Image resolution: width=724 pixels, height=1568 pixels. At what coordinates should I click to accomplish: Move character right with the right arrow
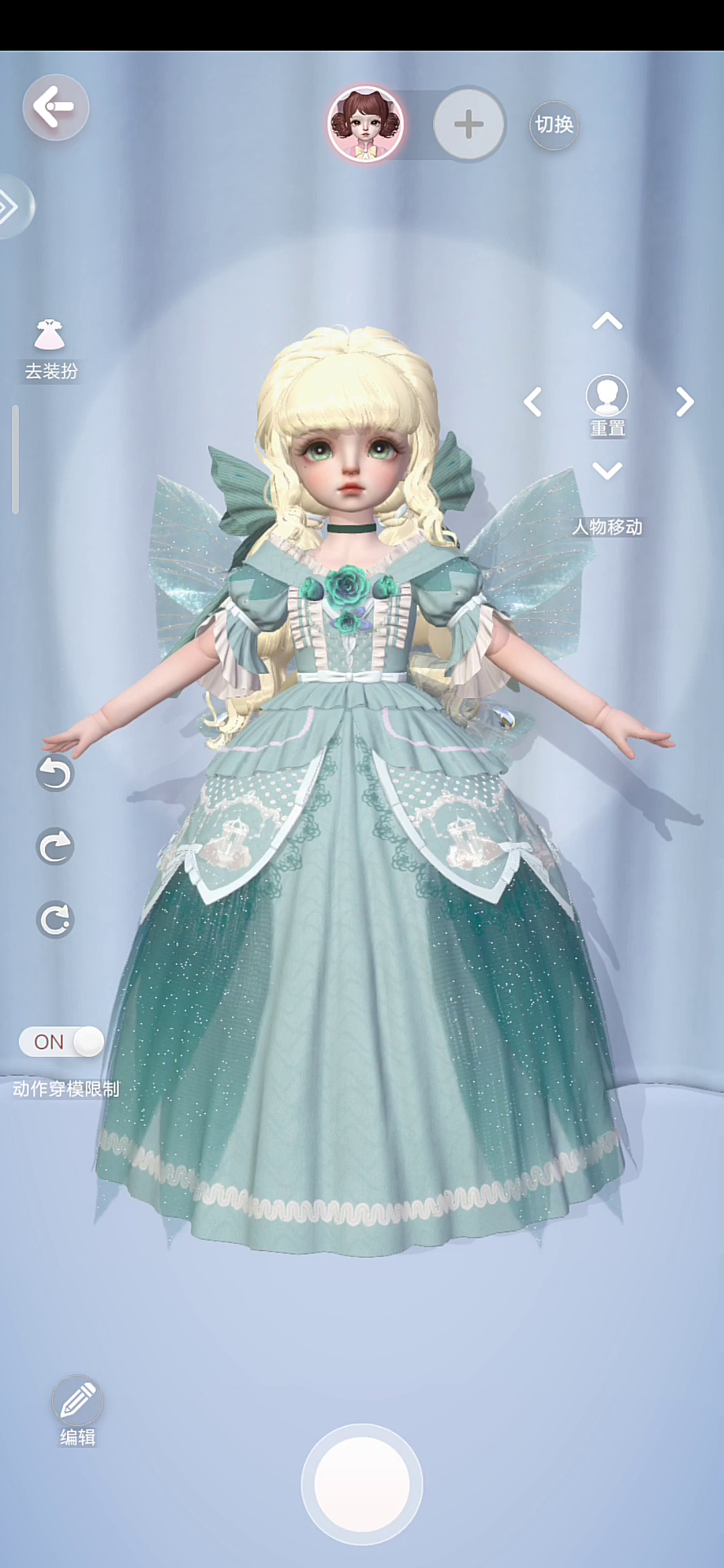[x=684, y=402]
